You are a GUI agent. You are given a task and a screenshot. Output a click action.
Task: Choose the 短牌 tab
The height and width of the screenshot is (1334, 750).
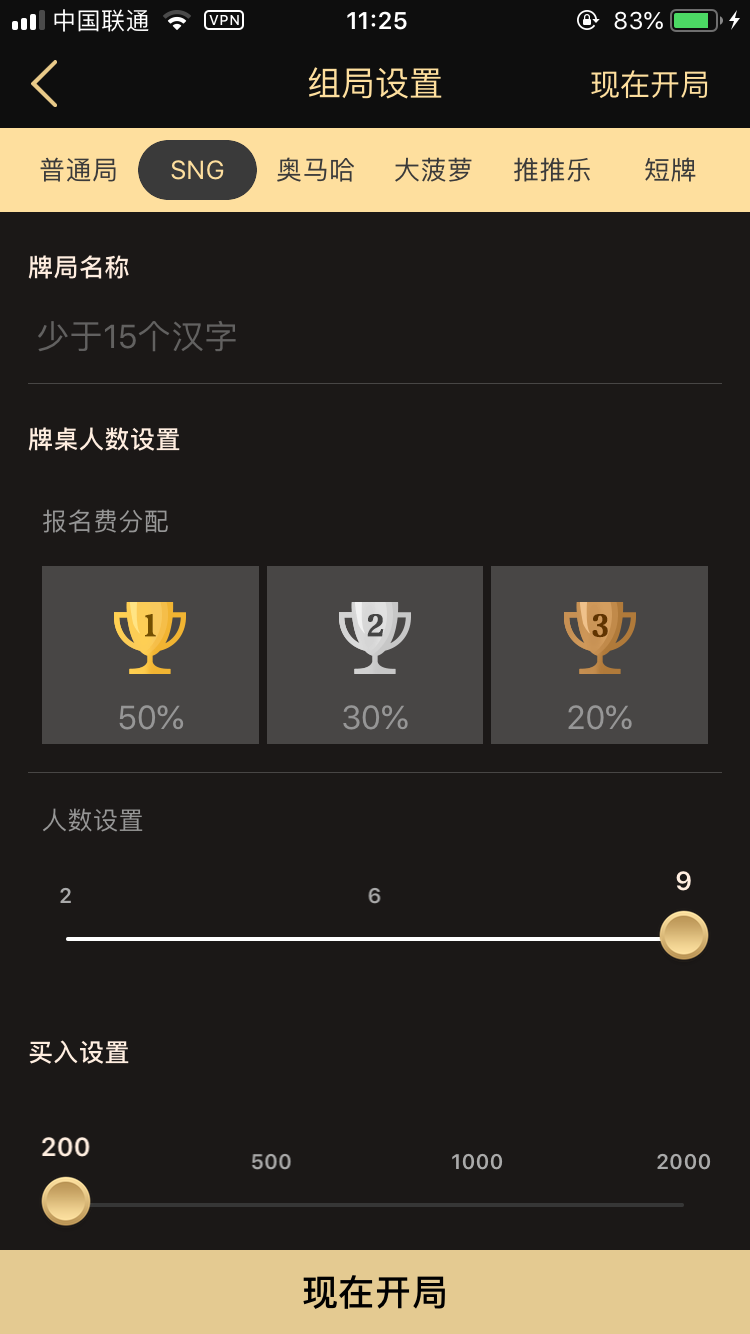(x=670, y=170)
